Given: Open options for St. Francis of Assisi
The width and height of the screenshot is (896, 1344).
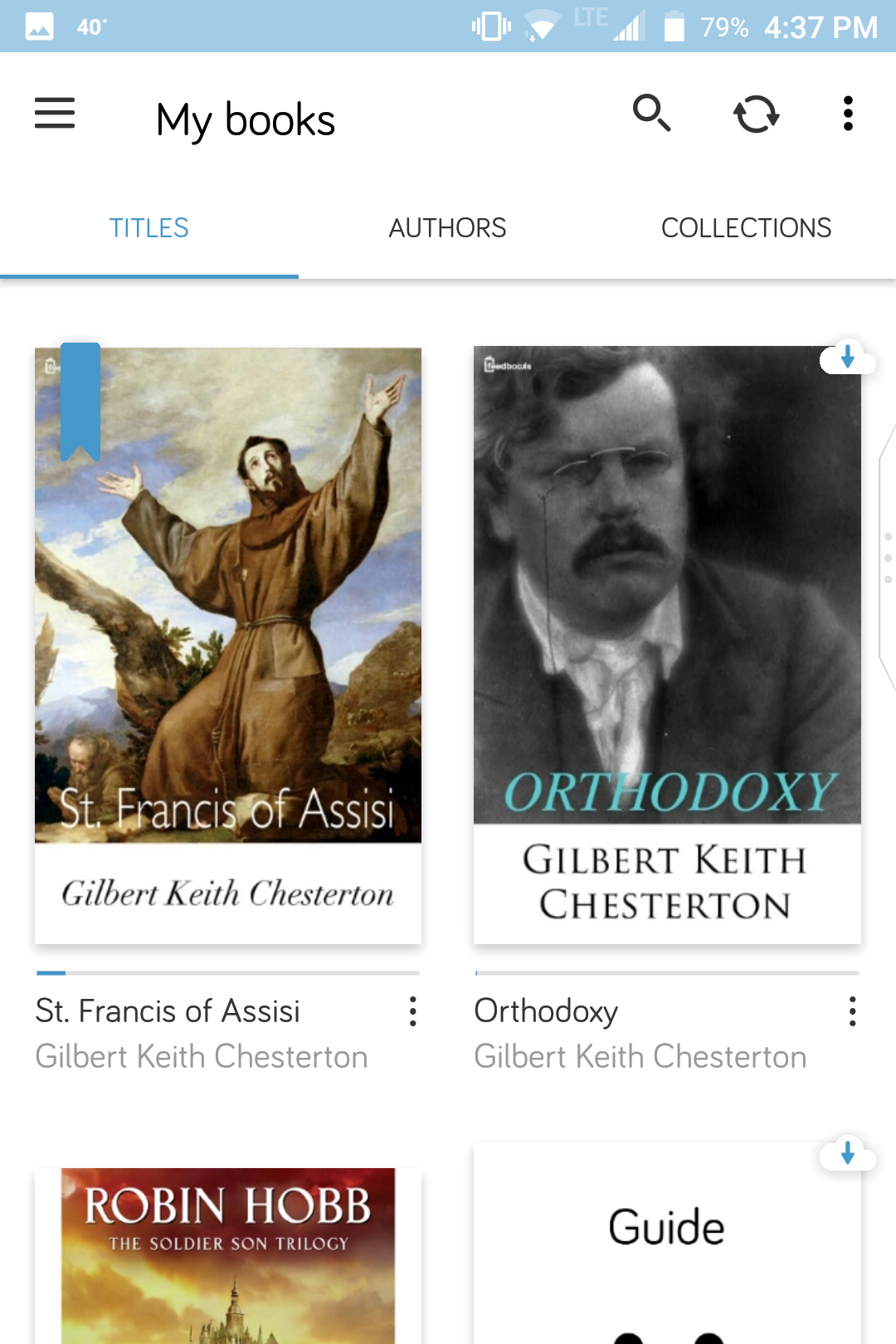Looking at the screenshot, I should pyautogui.click(x=412, y=1011).
